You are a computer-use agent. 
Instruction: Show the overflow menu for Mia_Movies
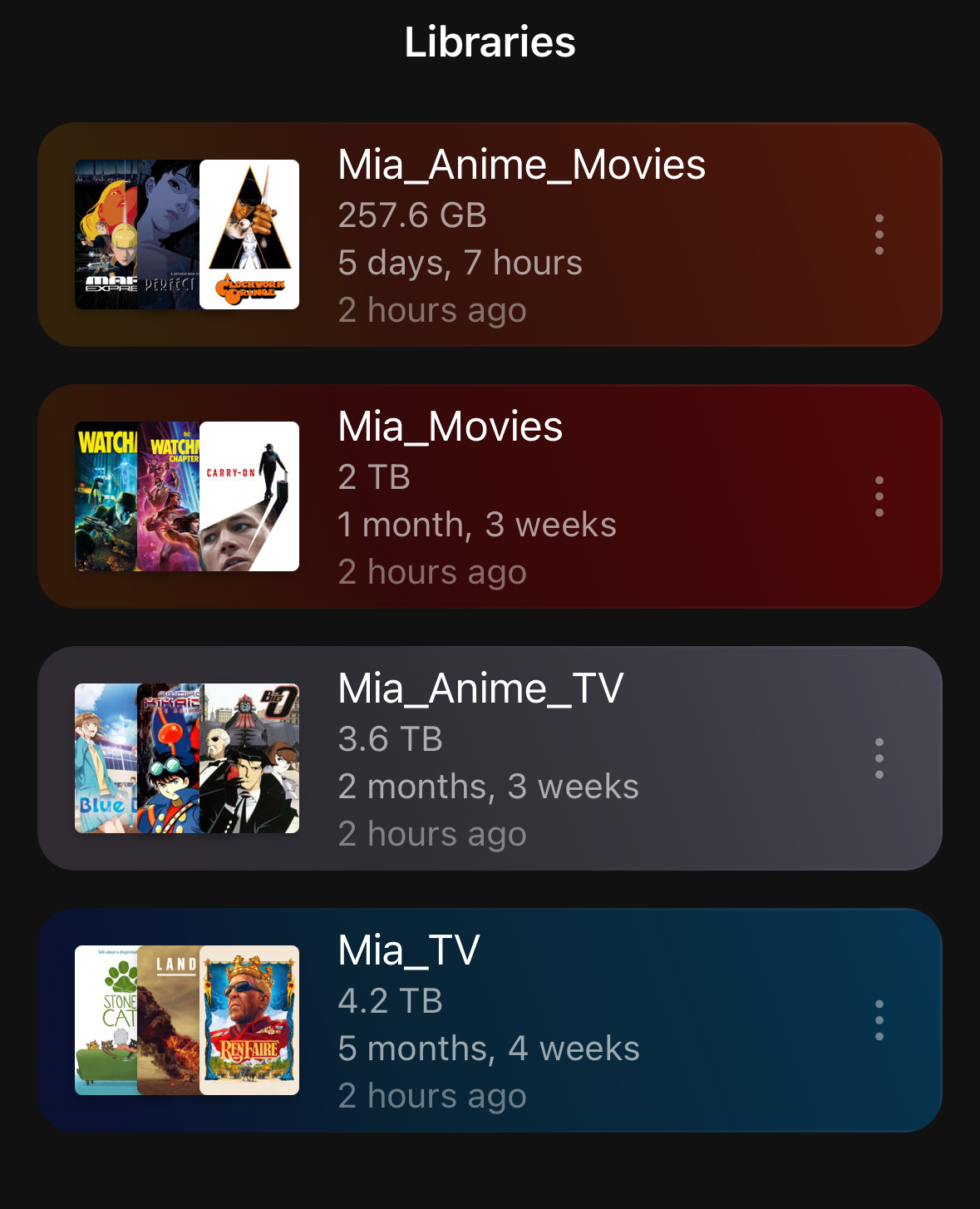(879, 496)
